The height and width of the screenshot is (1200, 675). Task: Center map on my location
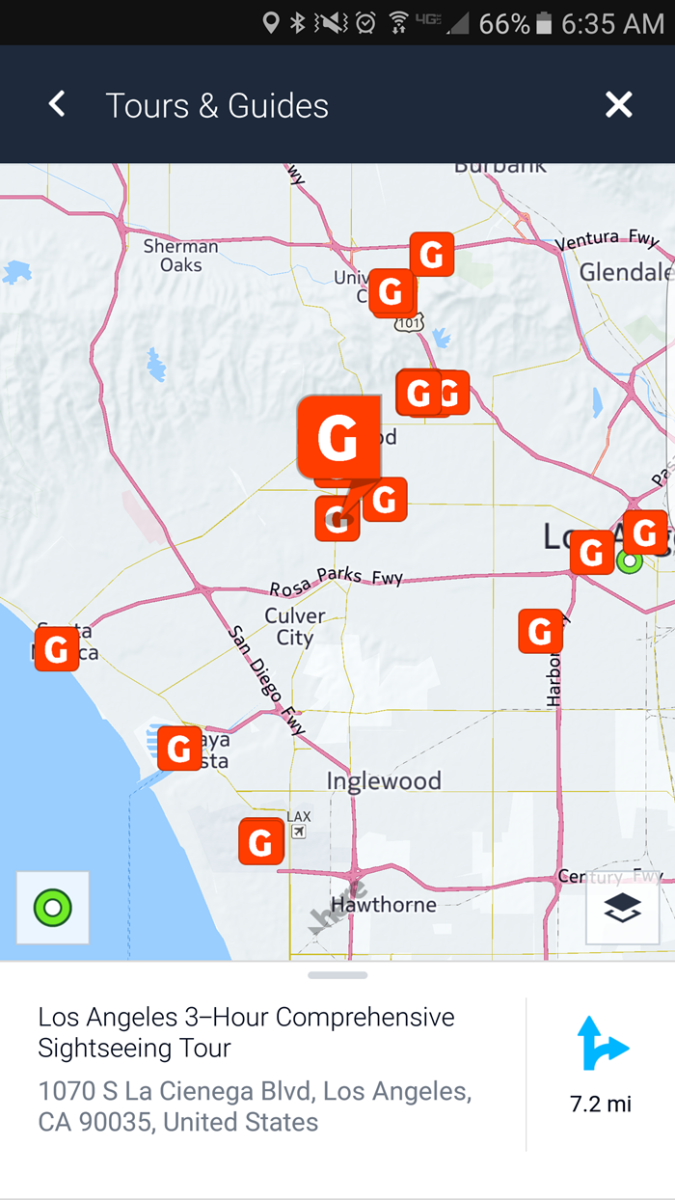pyautogui.click(x=53, y=908)
